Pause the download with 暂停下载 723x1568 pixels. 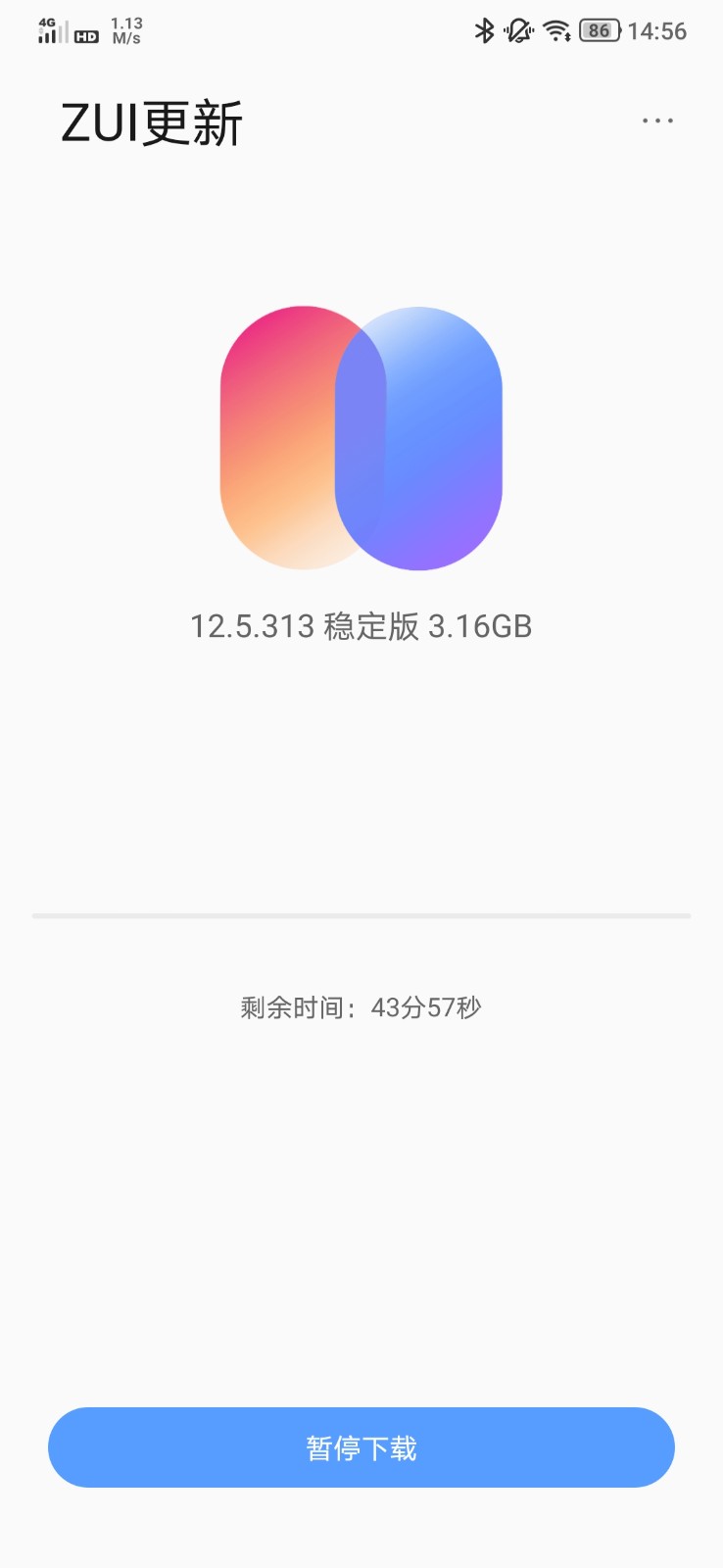[x=361, y=1447]
